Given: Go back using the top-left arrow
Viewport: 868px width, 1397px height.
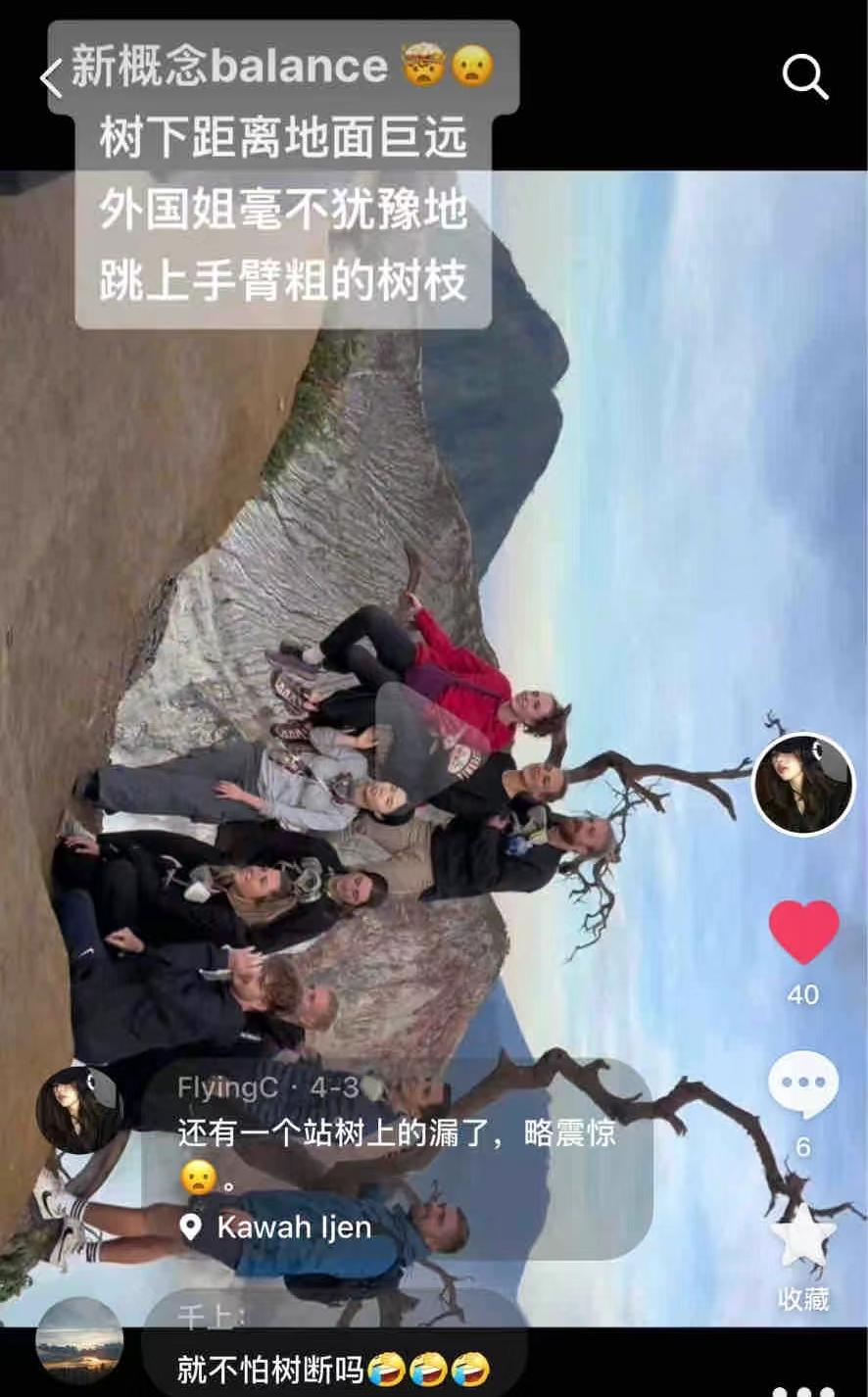Looking at the screenshot, I should point(51,77).
